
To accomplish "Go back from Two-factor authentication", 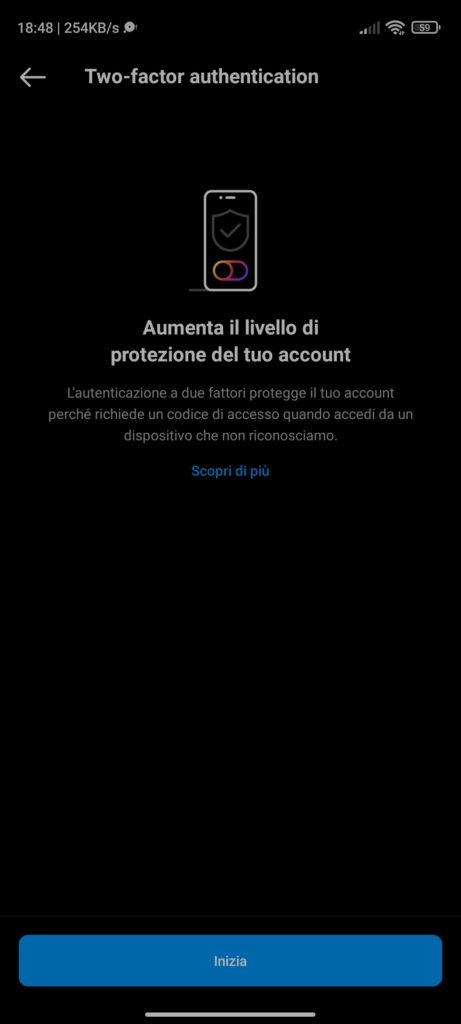I will 33,77.
